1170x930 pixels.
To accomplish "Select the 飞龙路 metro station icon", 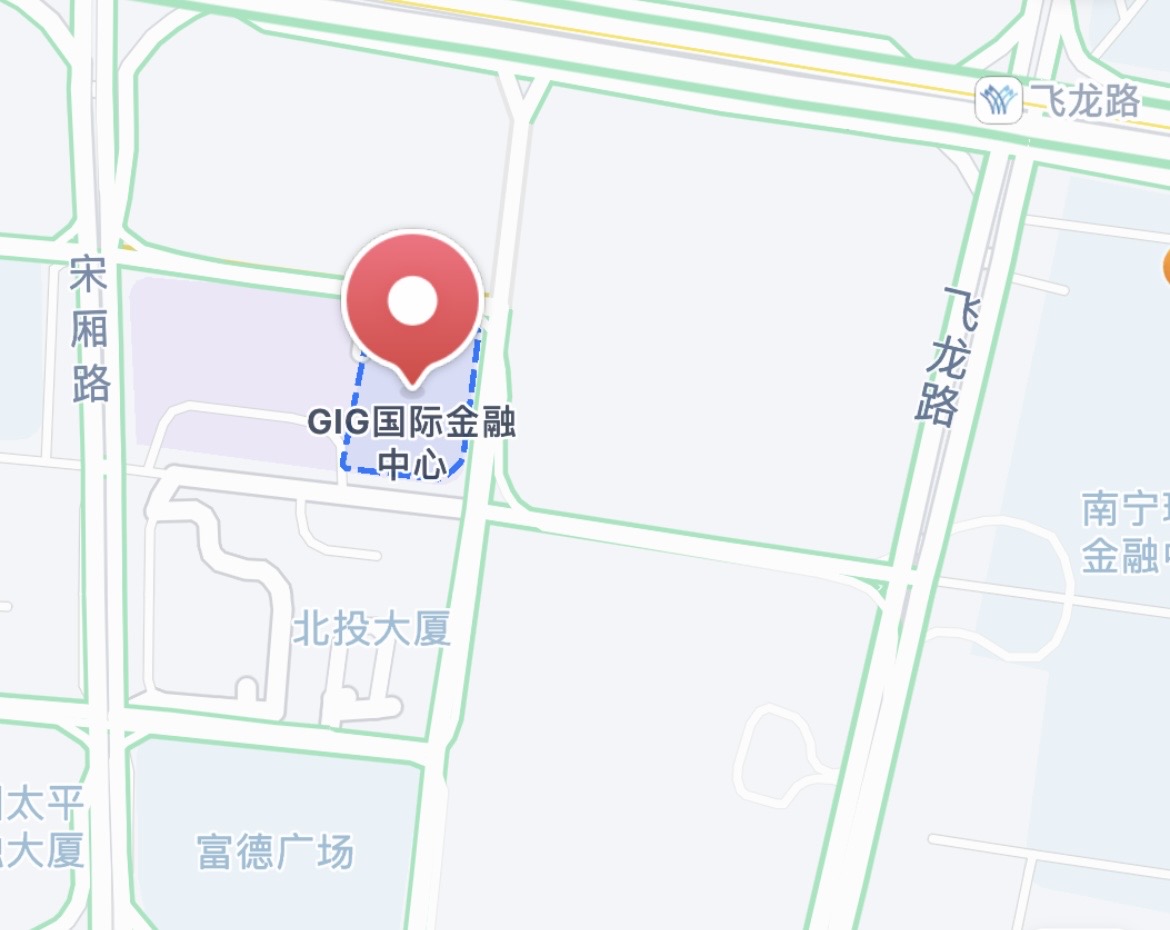I will pos(998,100).
